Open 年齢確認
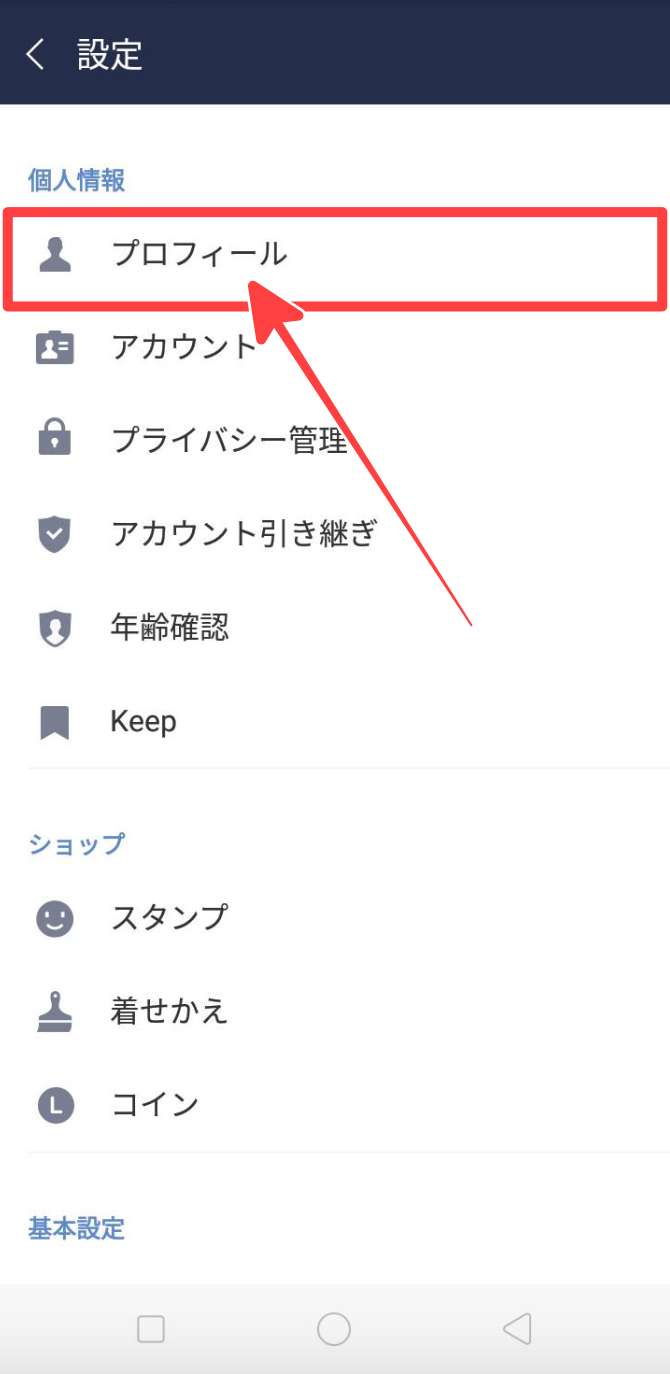This screenshot has width=670, height=1374. click(x=170, y=628)
